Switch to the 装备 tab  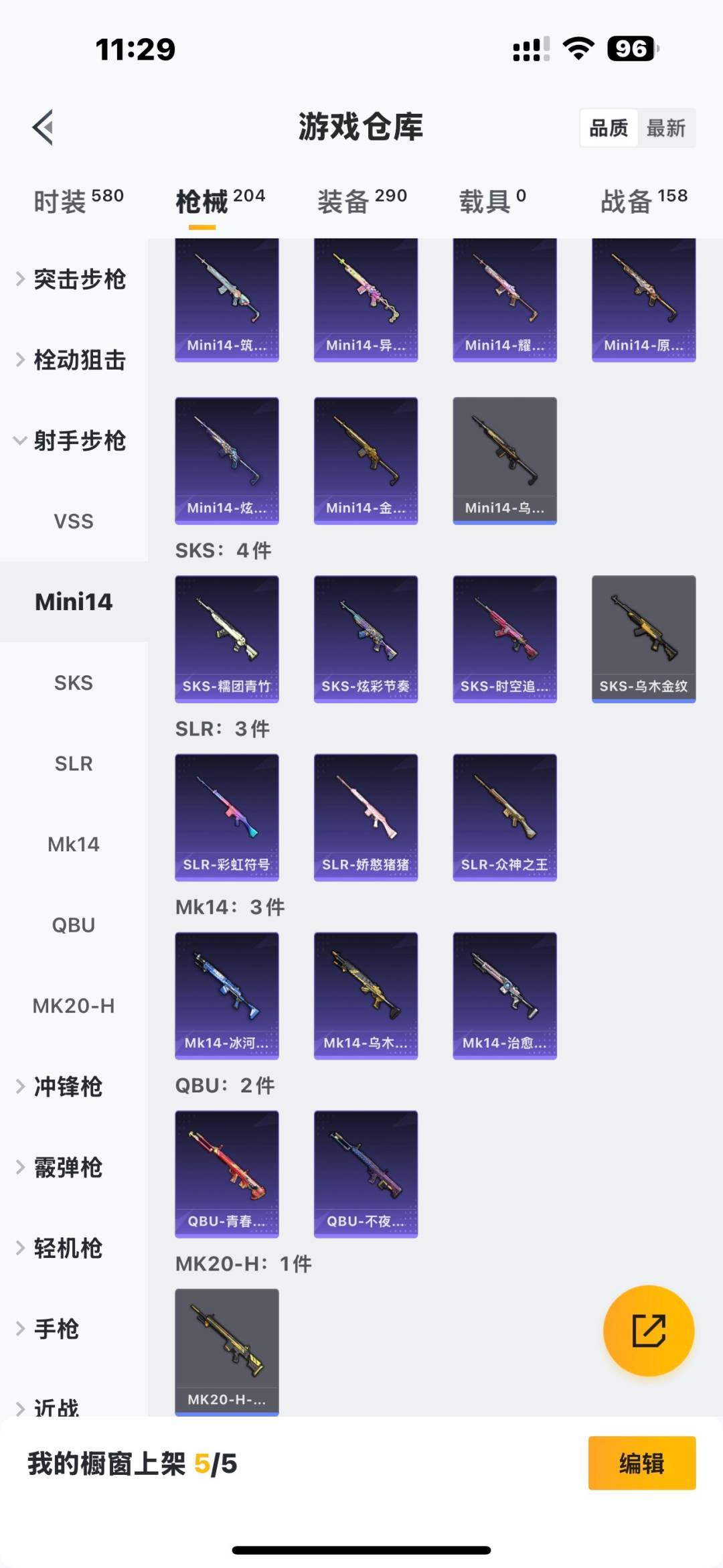point(361,200)
